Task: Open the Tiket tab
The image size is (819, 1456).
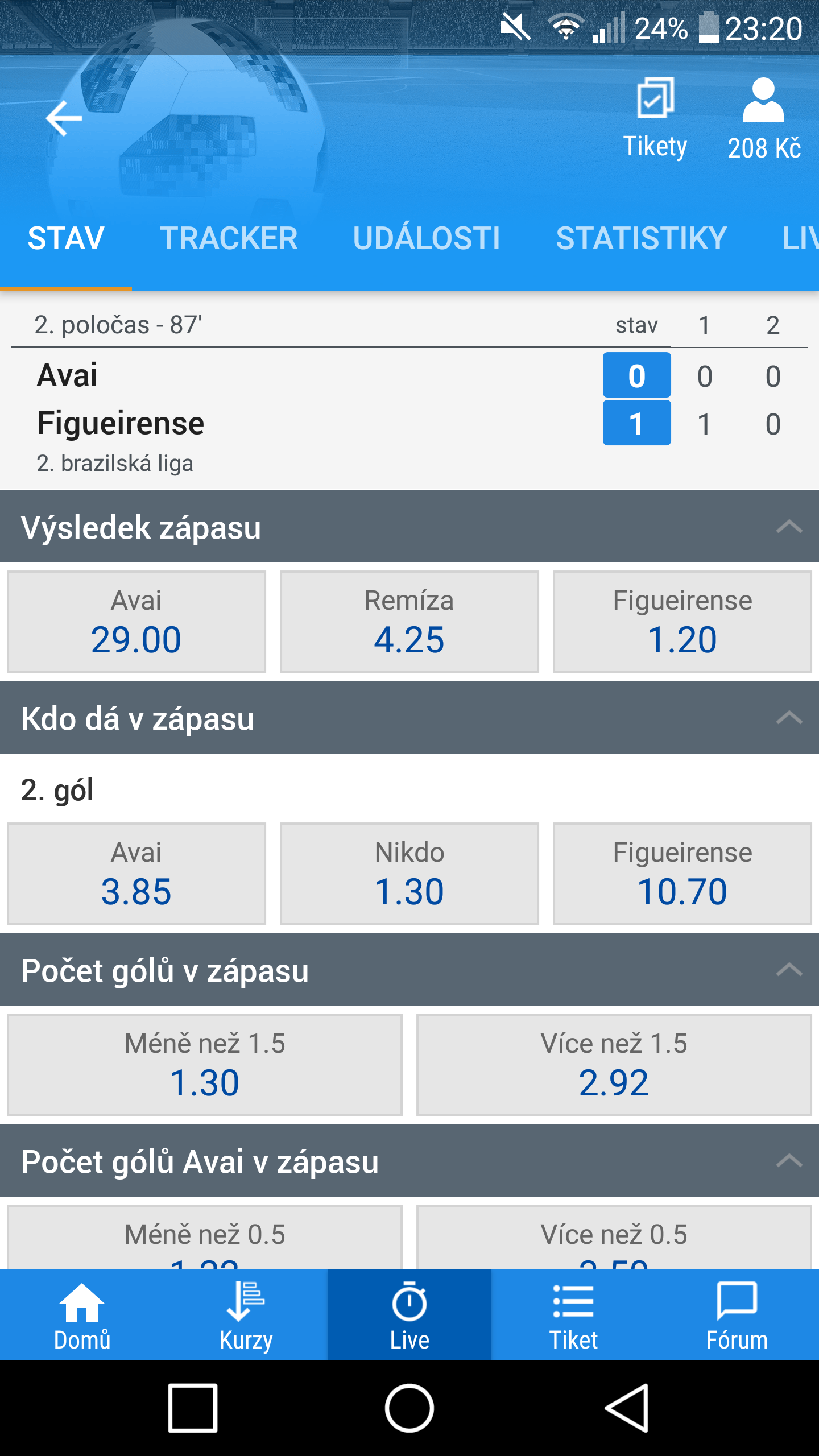Action: (x=573, y=1315)
